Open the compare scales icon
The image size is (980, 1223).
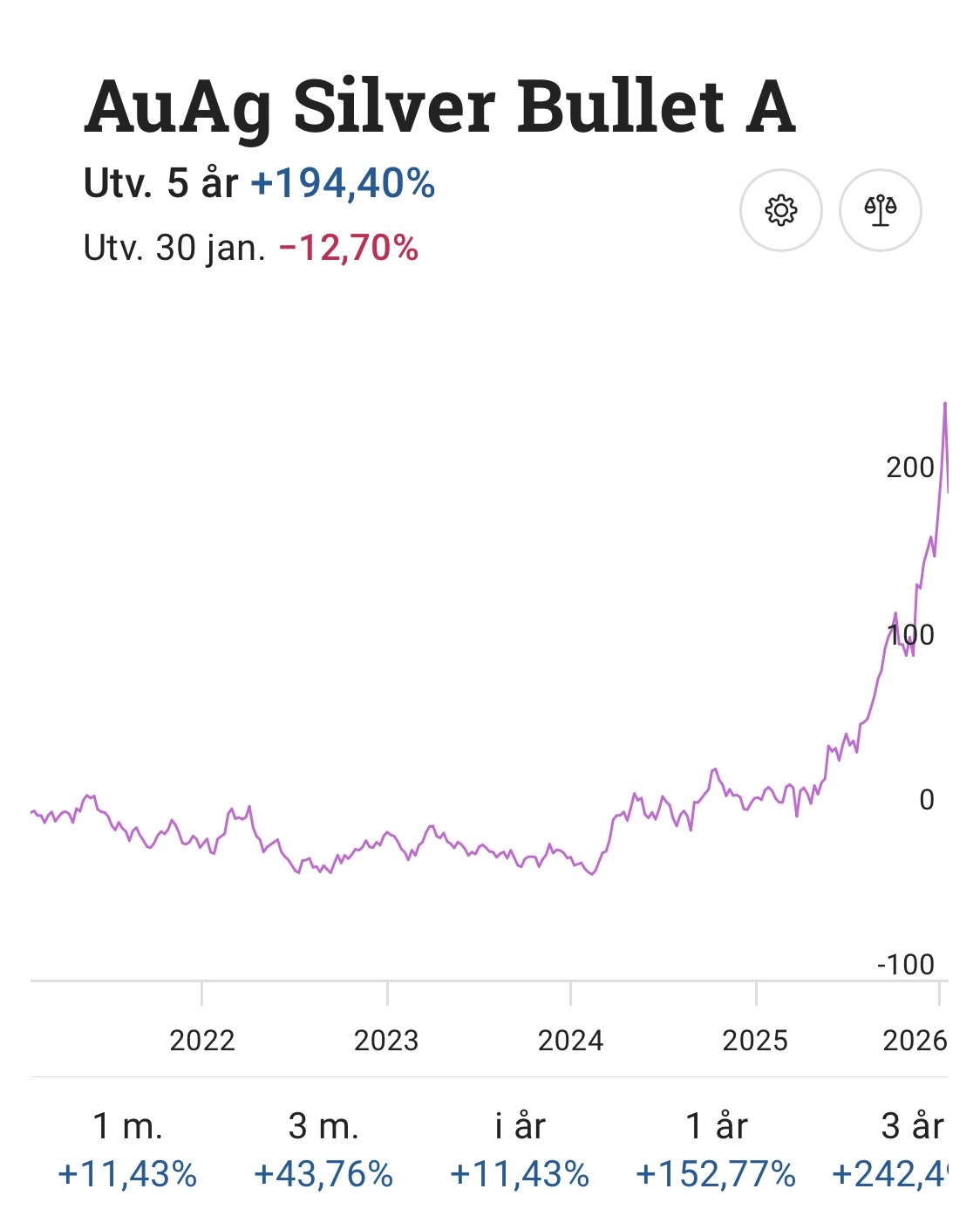tap(880, 210)
